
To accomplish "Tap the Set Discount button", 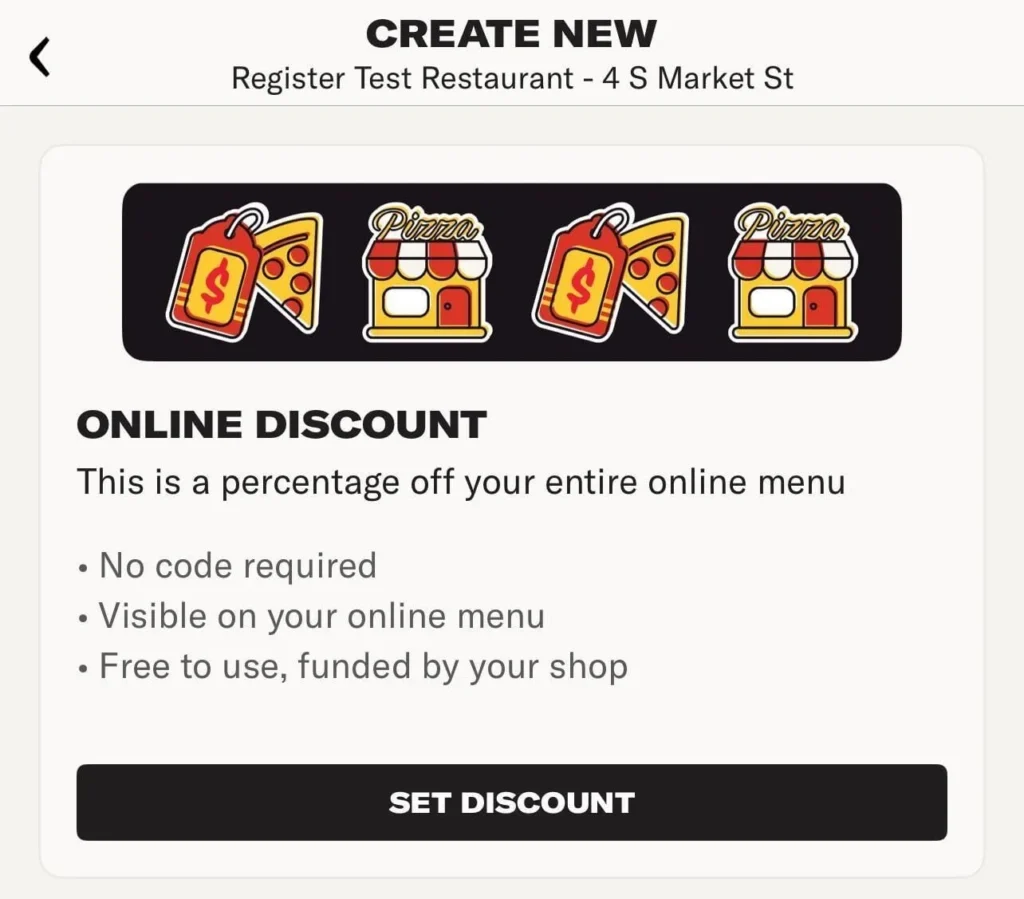I will pyautogui.click(x=511, y=802).
